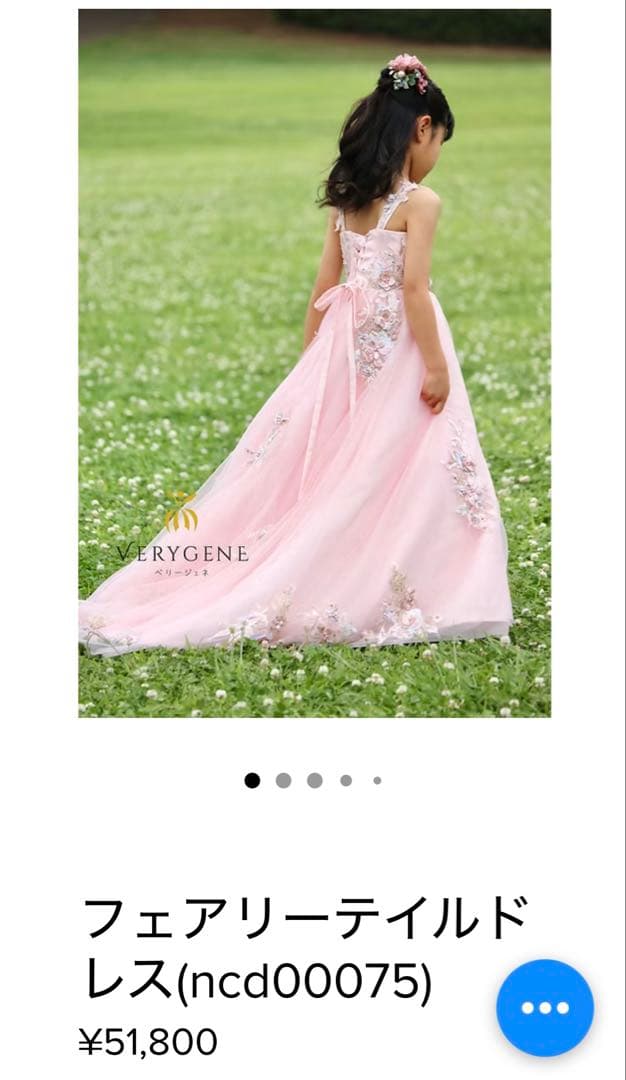This screenshot has width=626, height=1080.
Task: Open the pink dress product photo
Action: [x=314, y=363]
